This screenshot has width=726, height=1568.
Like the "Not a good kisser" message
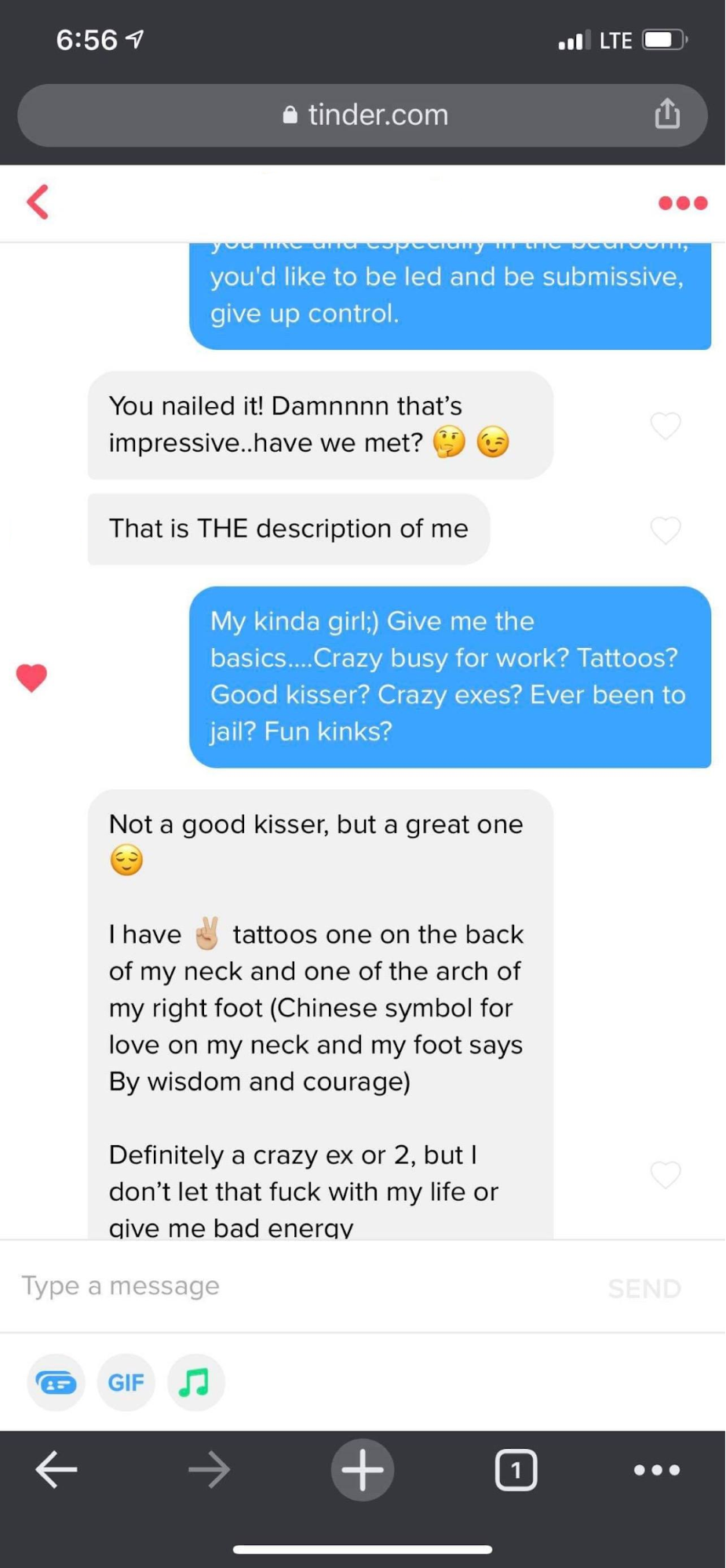(665, 1174)
